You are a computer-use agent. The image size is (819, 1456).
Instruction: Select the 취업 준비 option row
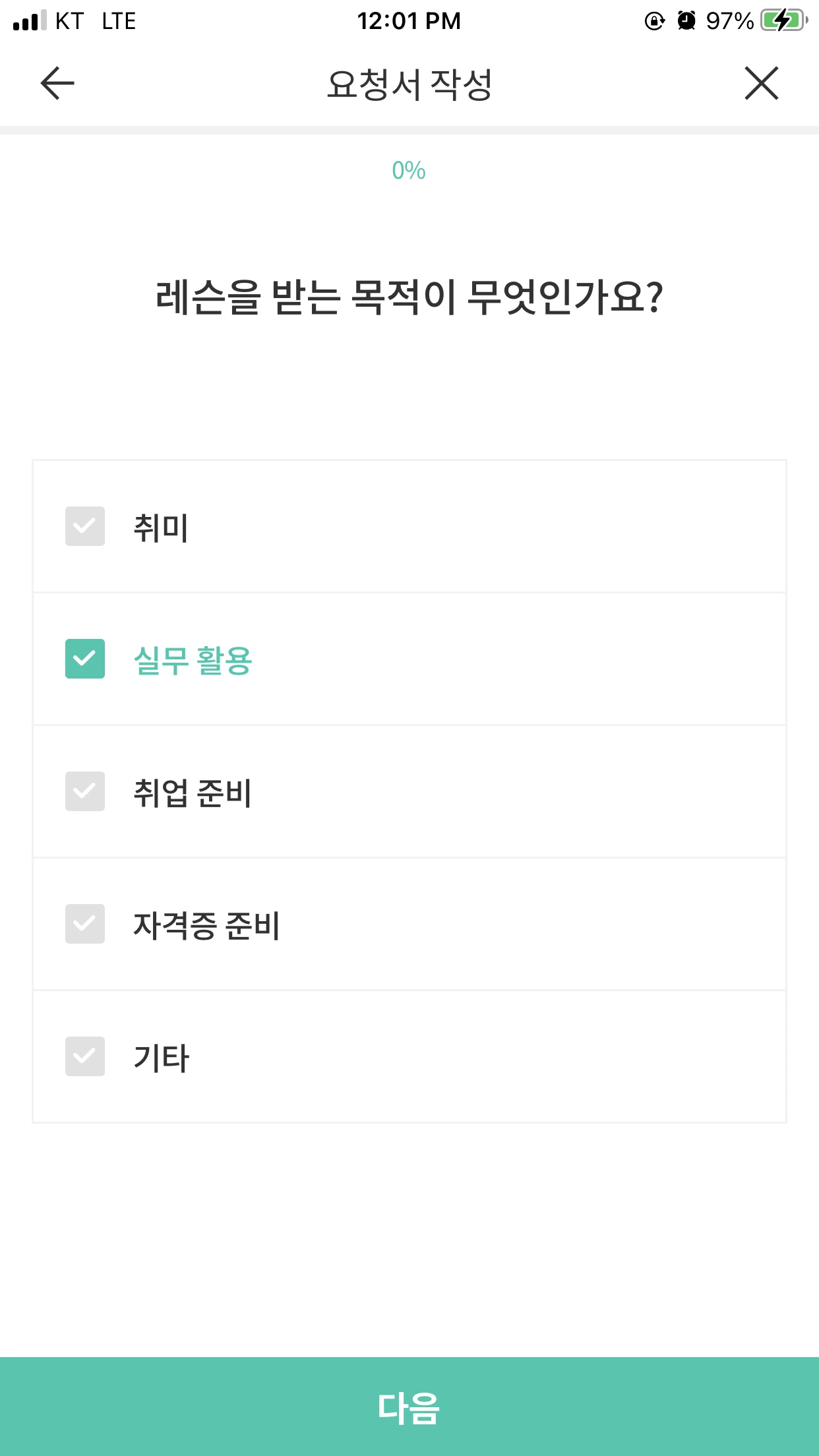point(409,791)
